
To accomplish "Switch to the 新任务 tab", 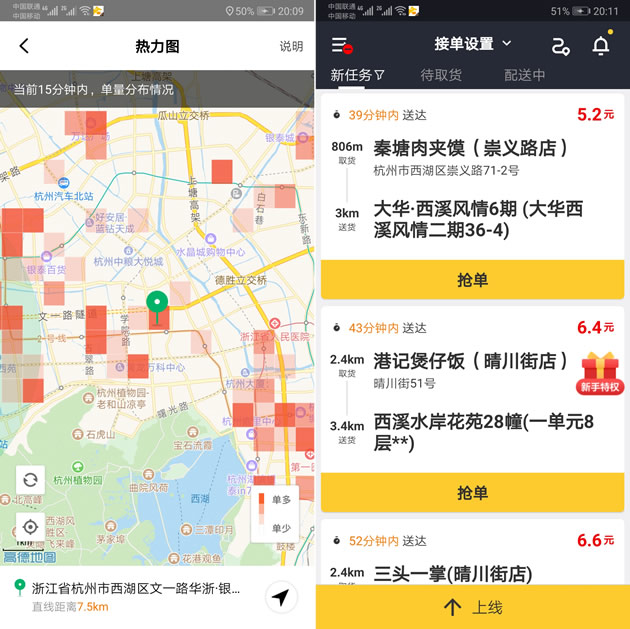I will coord(357,75).
